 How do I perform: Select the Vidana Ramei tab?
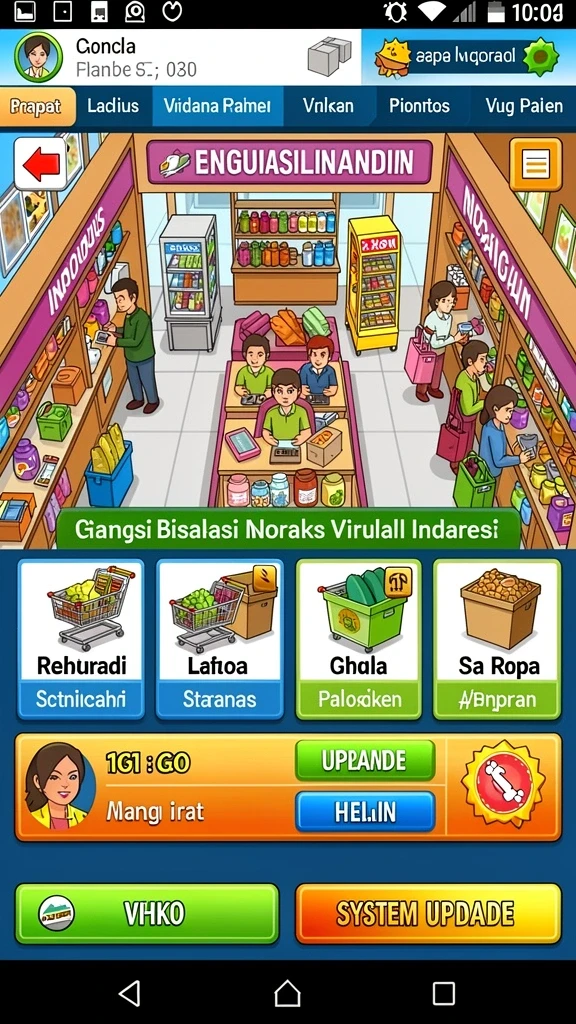tap(217, 106)
